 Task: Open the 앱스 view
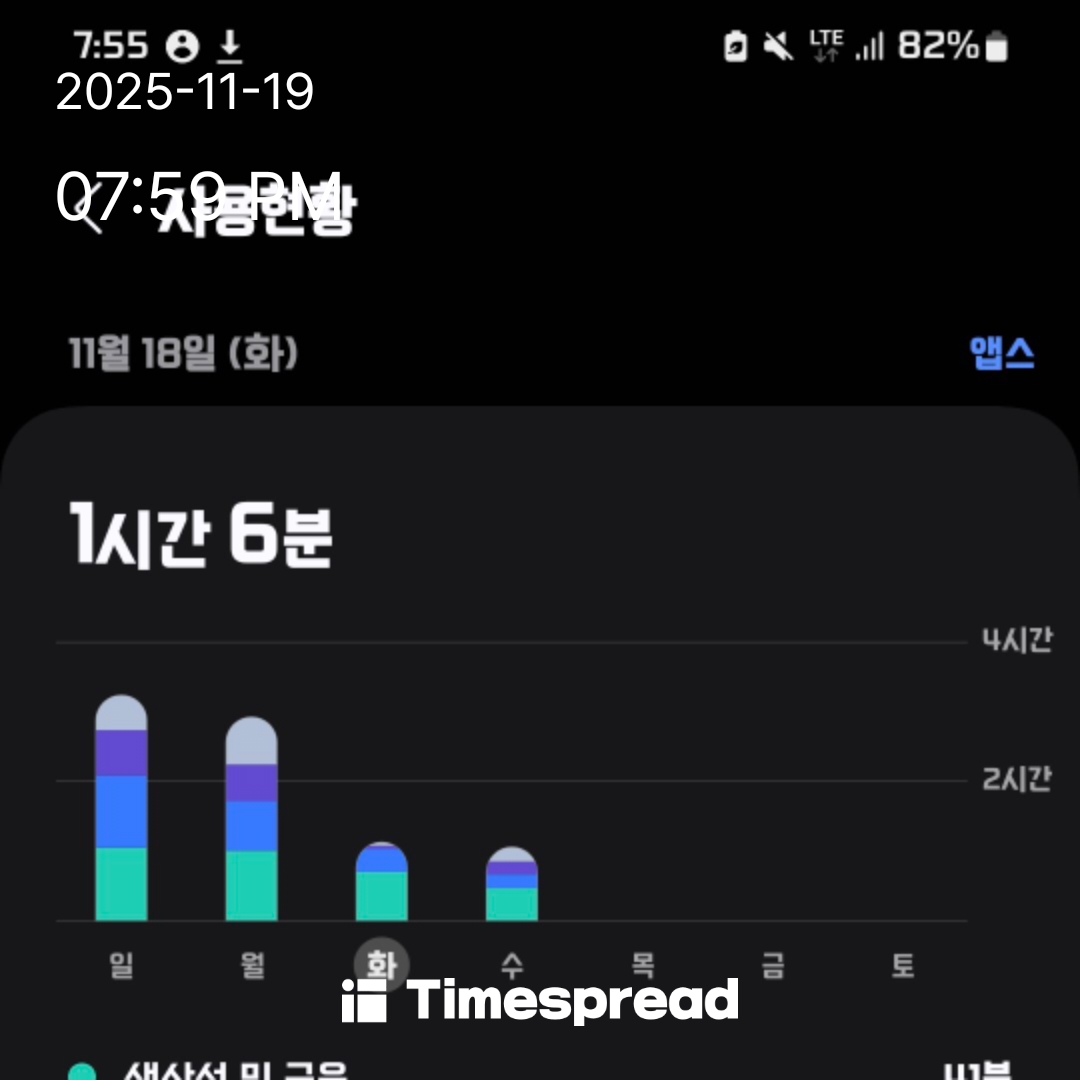(1002, 354)
